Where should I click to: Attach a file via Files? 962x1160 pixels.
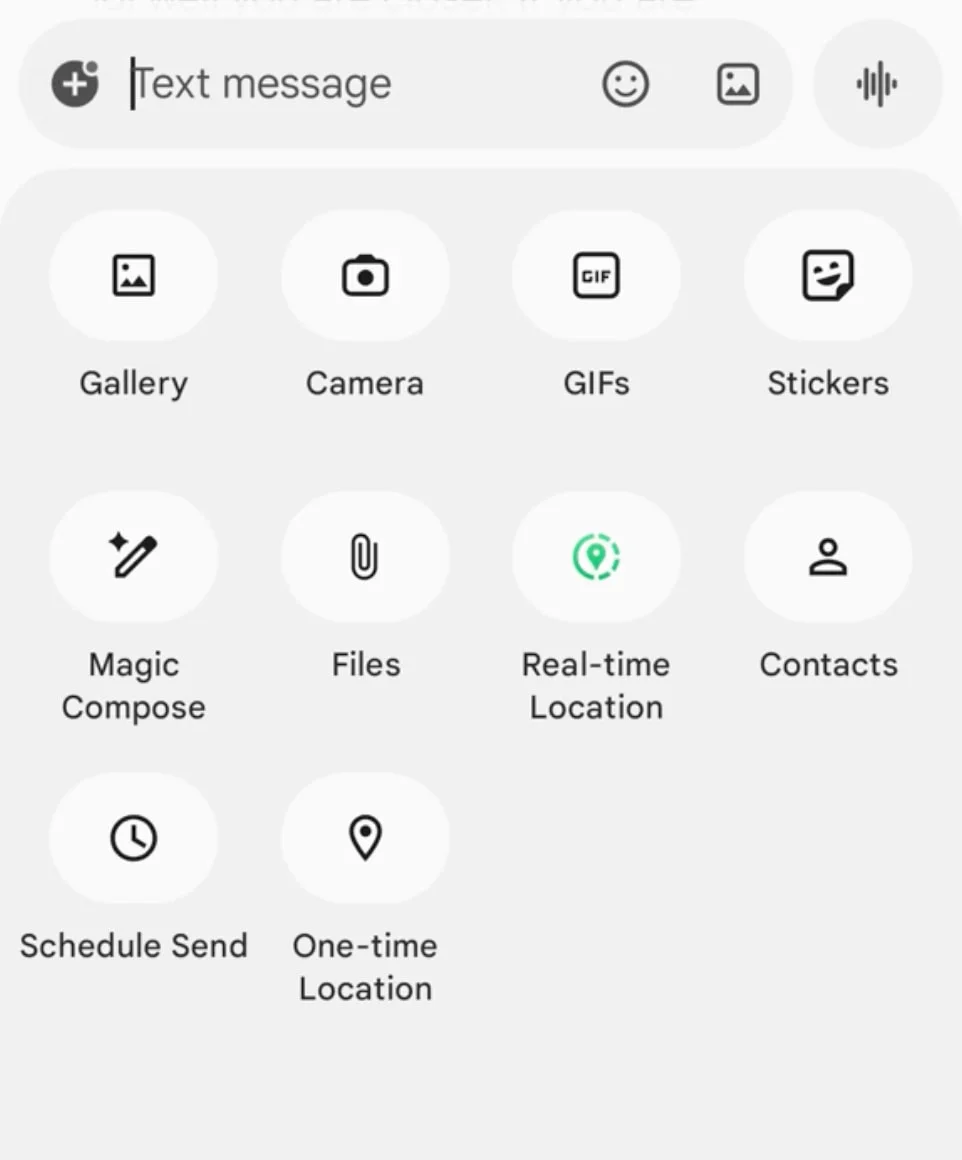(365, 557)
